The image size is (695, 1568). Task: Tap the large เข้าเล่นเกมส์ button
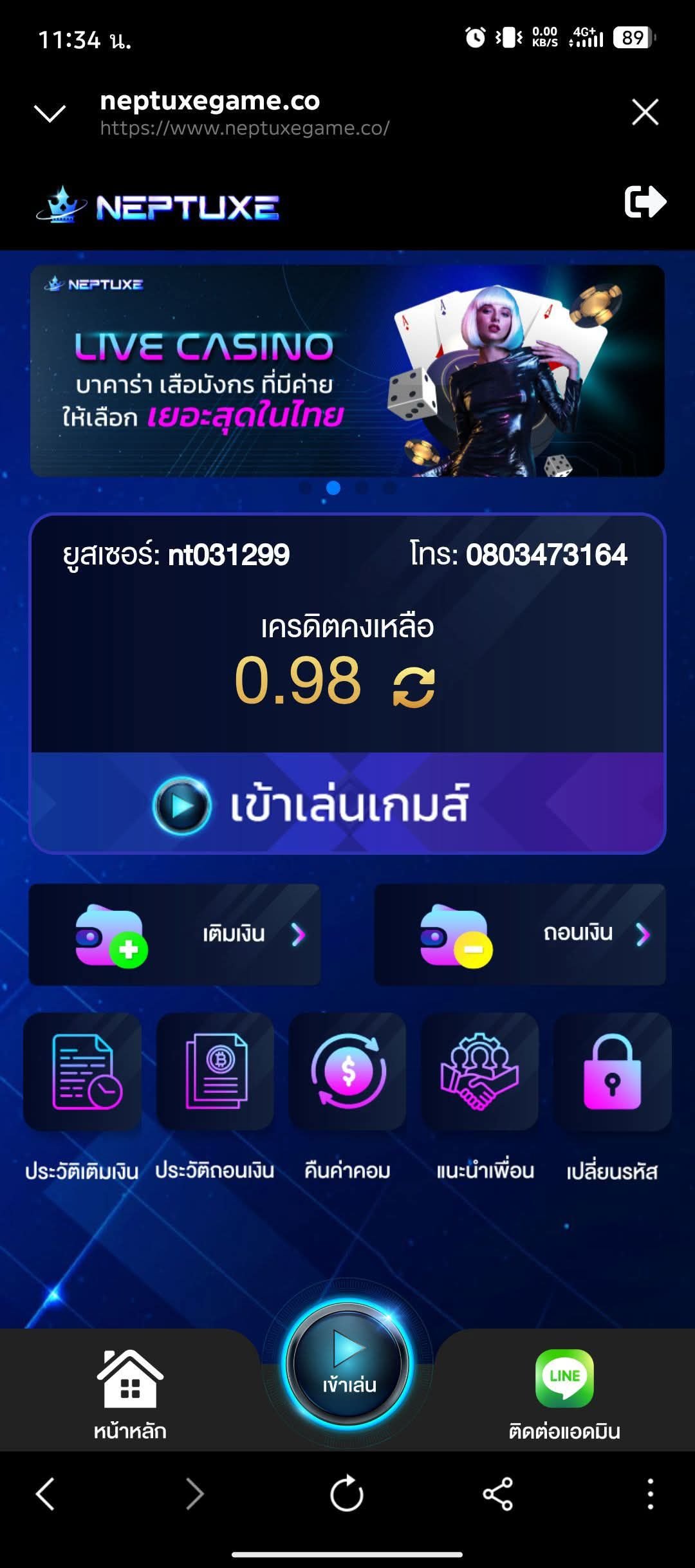(x=347, y=803)
